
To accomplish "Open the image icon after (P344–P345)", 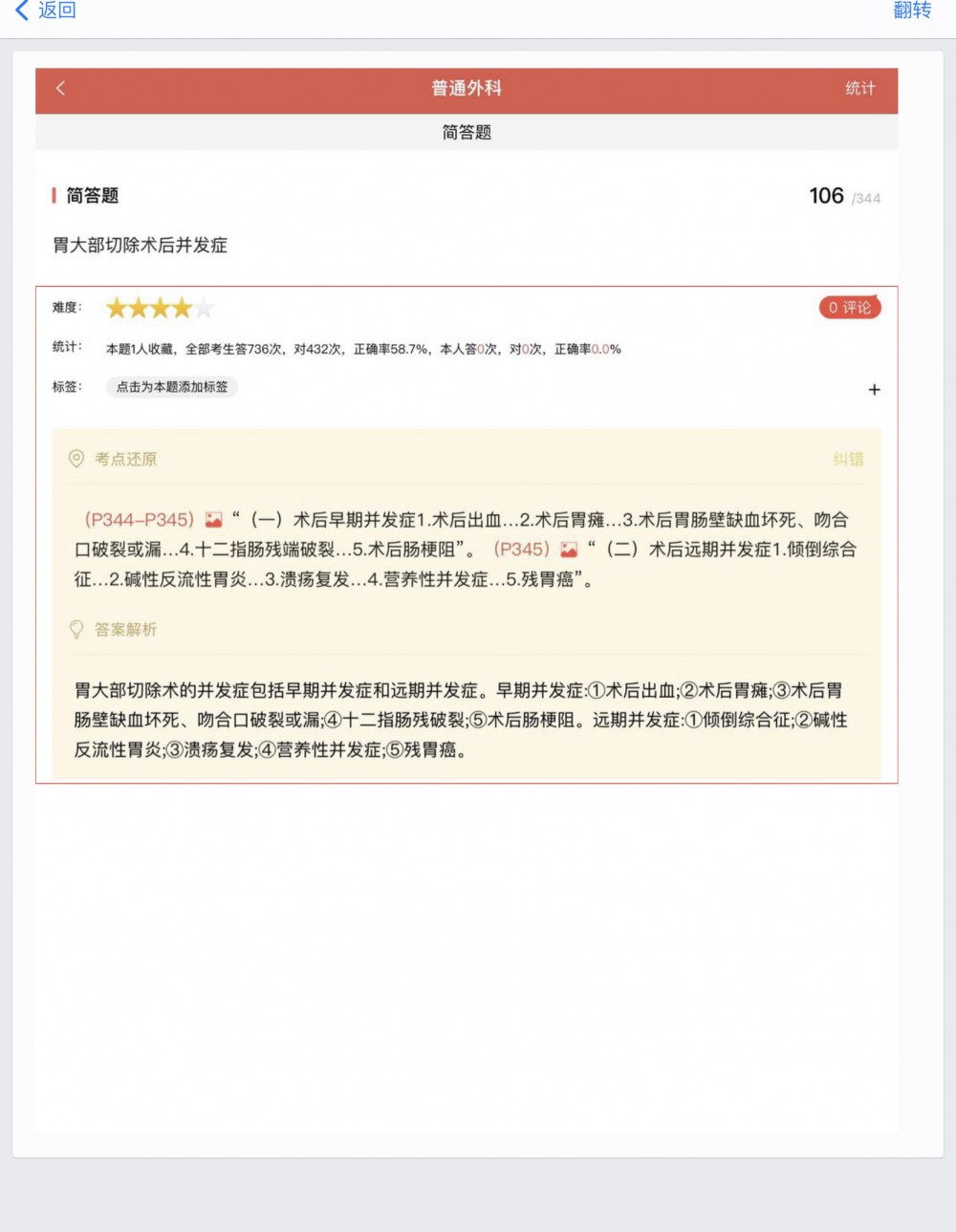I will click(214, 521).
